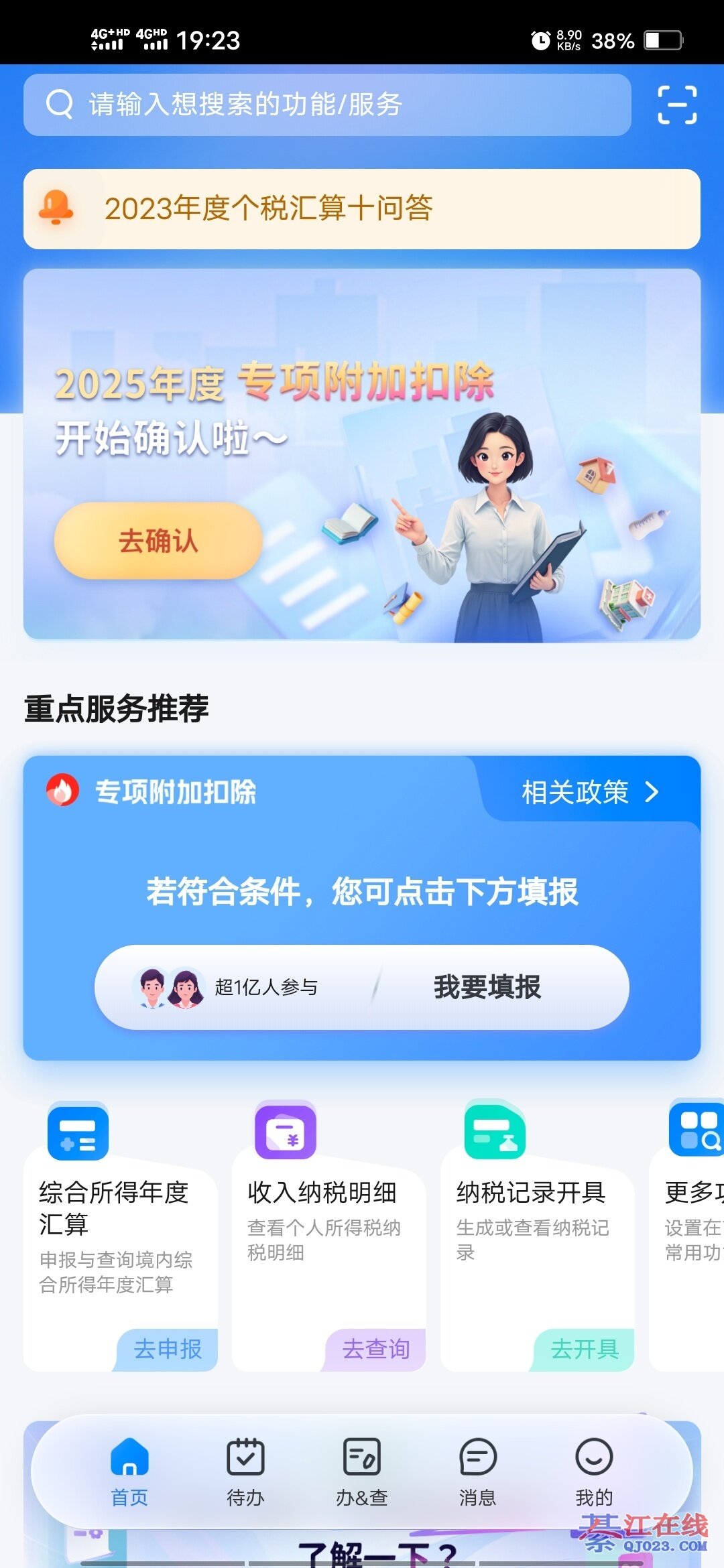Tap the 我要填报 button
Viewport: 724px width, 1568px height.
click(487, 987)
